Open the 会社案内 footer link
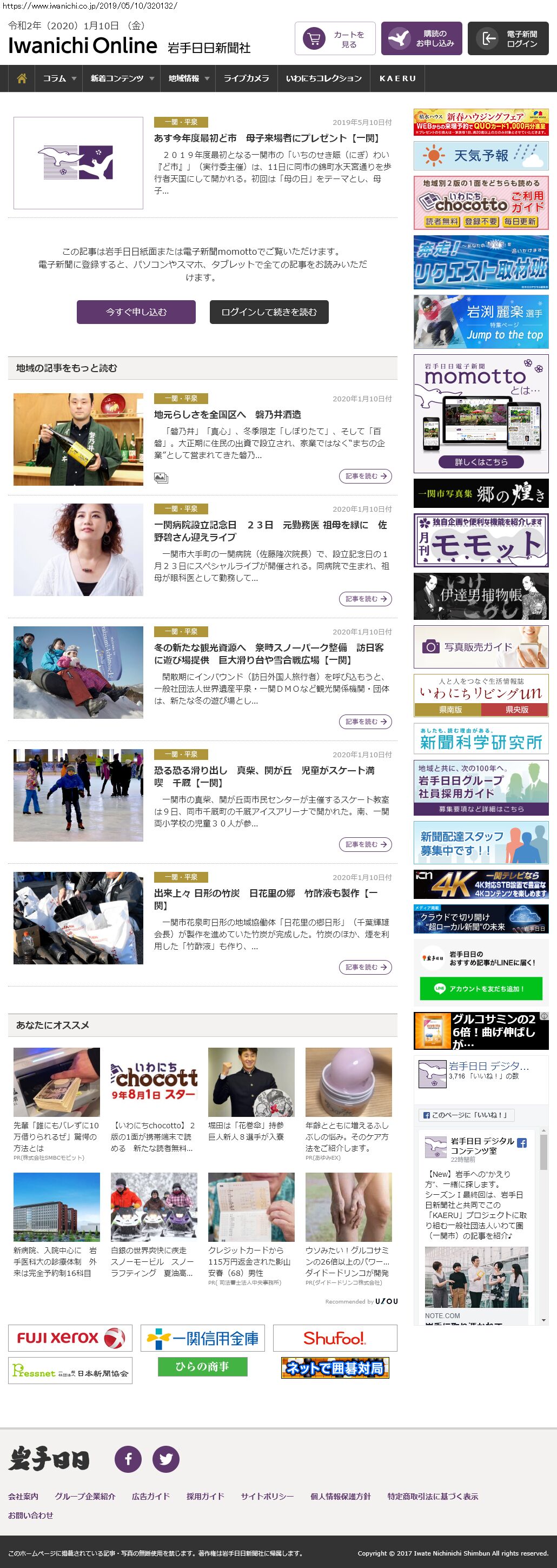The width and height of the screenshot is (557, 1568). click(x=23, y=1496)
